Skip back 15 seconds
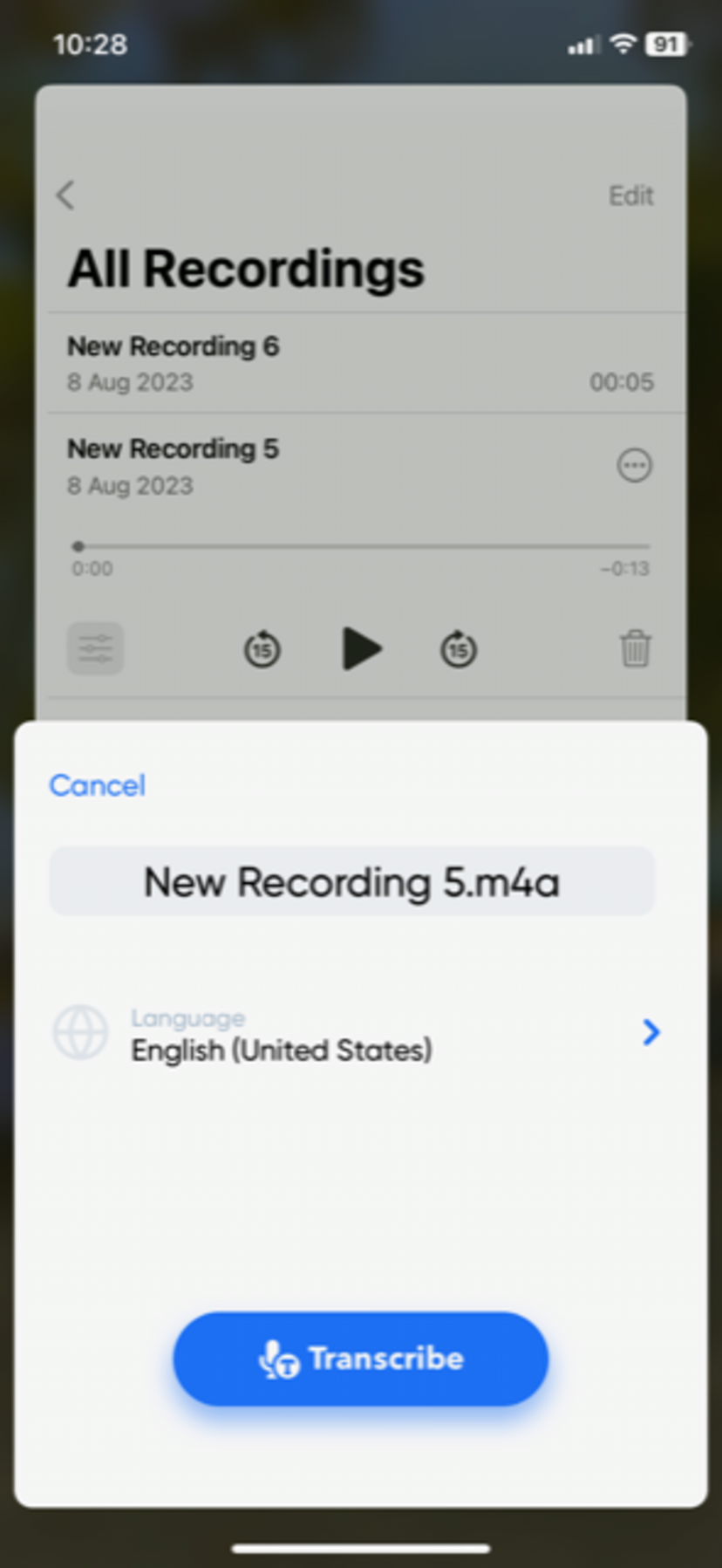 click(262, 648)
